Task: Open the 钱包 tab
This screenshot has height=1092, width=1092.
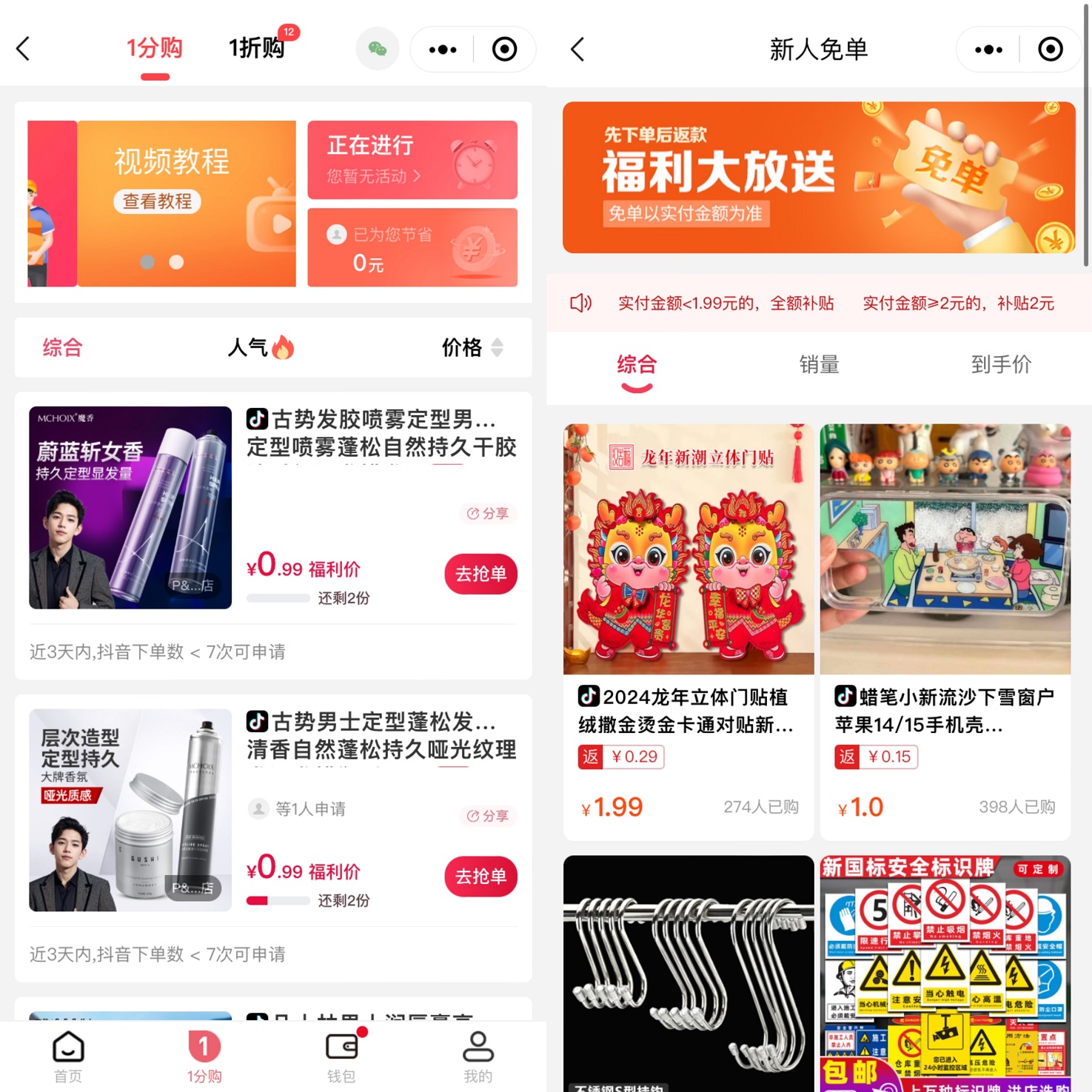Action: click(342, 1056)
